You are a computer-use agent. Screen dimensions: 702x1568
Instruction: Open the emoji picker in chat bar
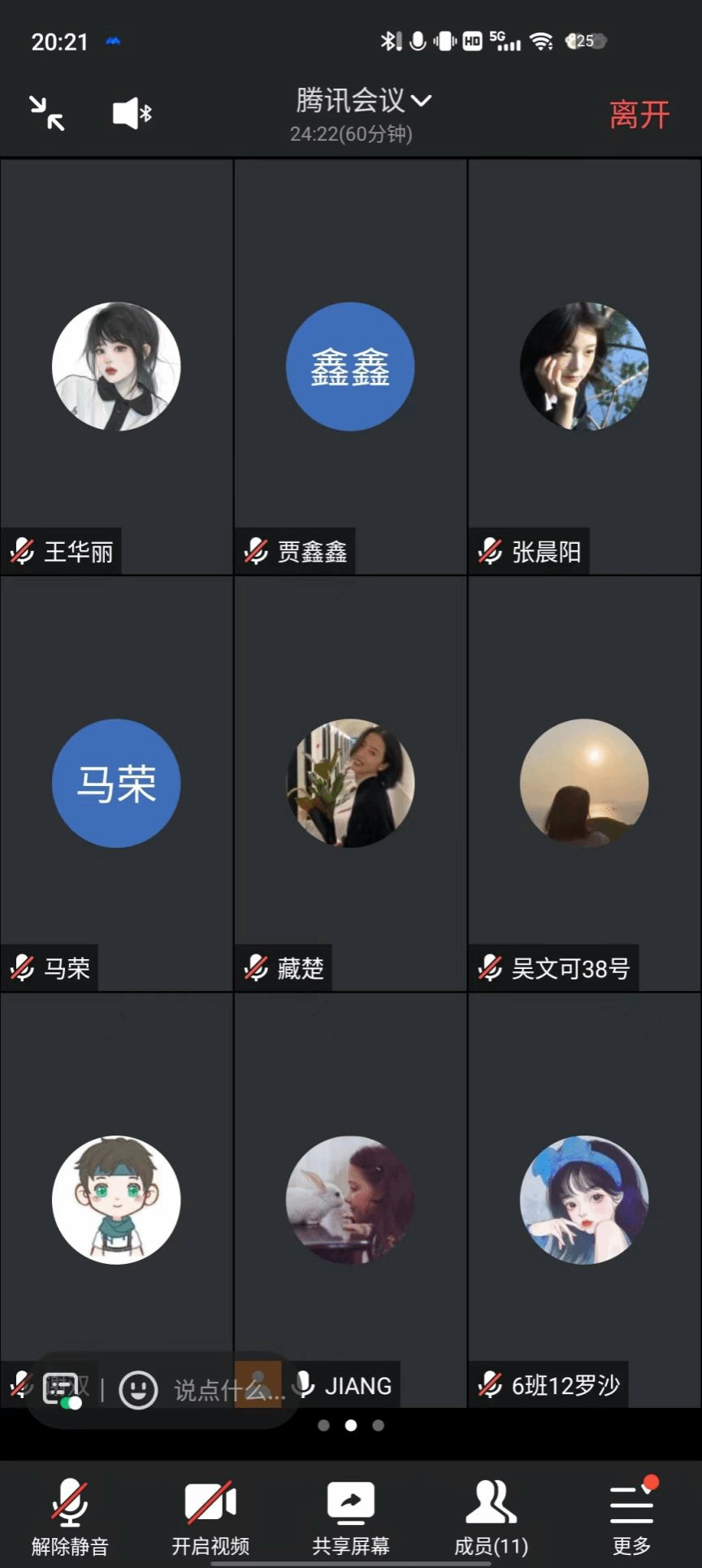138,1389
